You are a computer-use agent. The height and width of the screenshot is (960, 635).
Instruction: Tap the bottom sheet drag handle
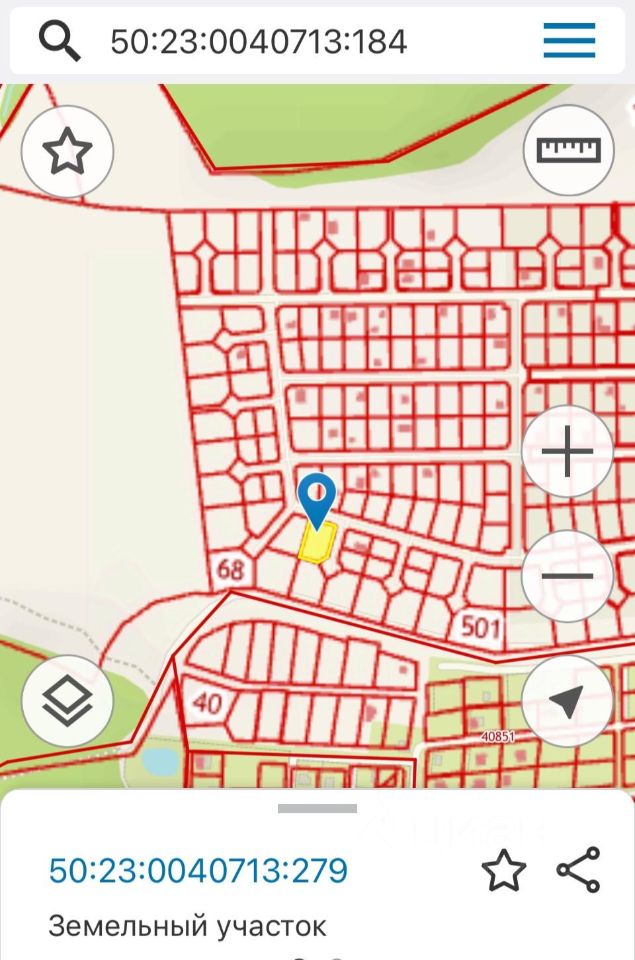click(x=317, y=808)
